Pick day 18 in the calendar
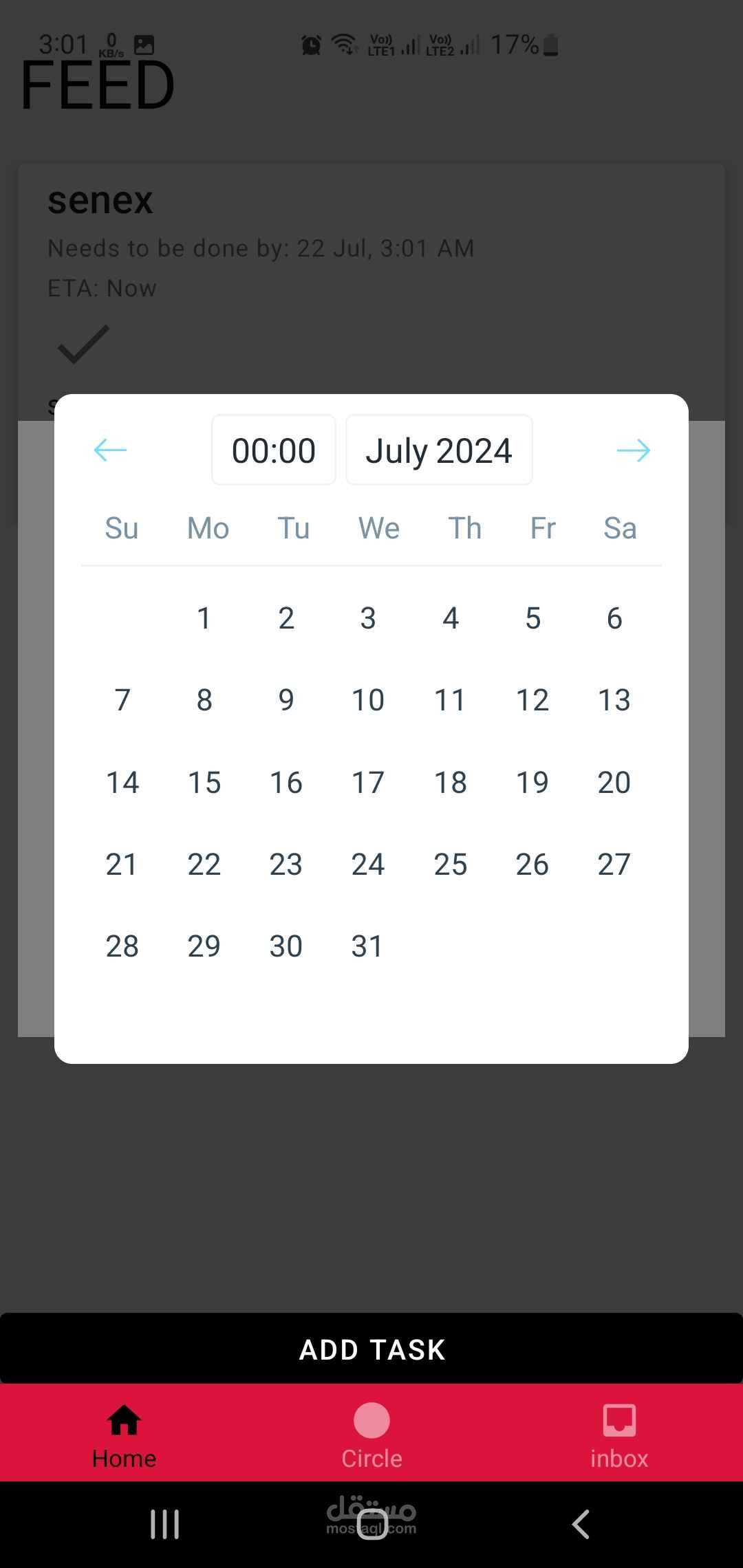Image resolution: width=743 pixels, height=1568 pixels. [x=450, y=783]
